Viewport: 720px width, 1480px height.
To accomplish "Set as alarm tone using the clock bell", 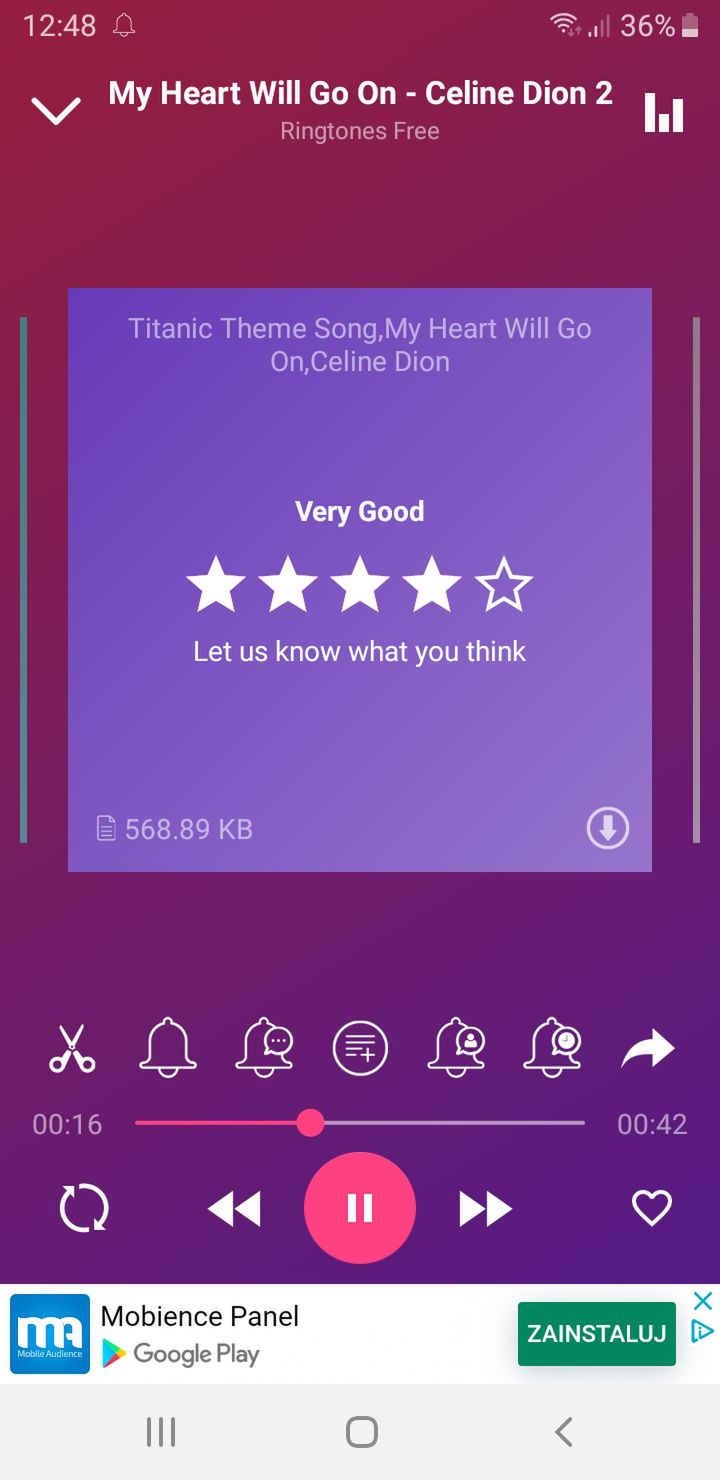I will (x=553, y=1047).
